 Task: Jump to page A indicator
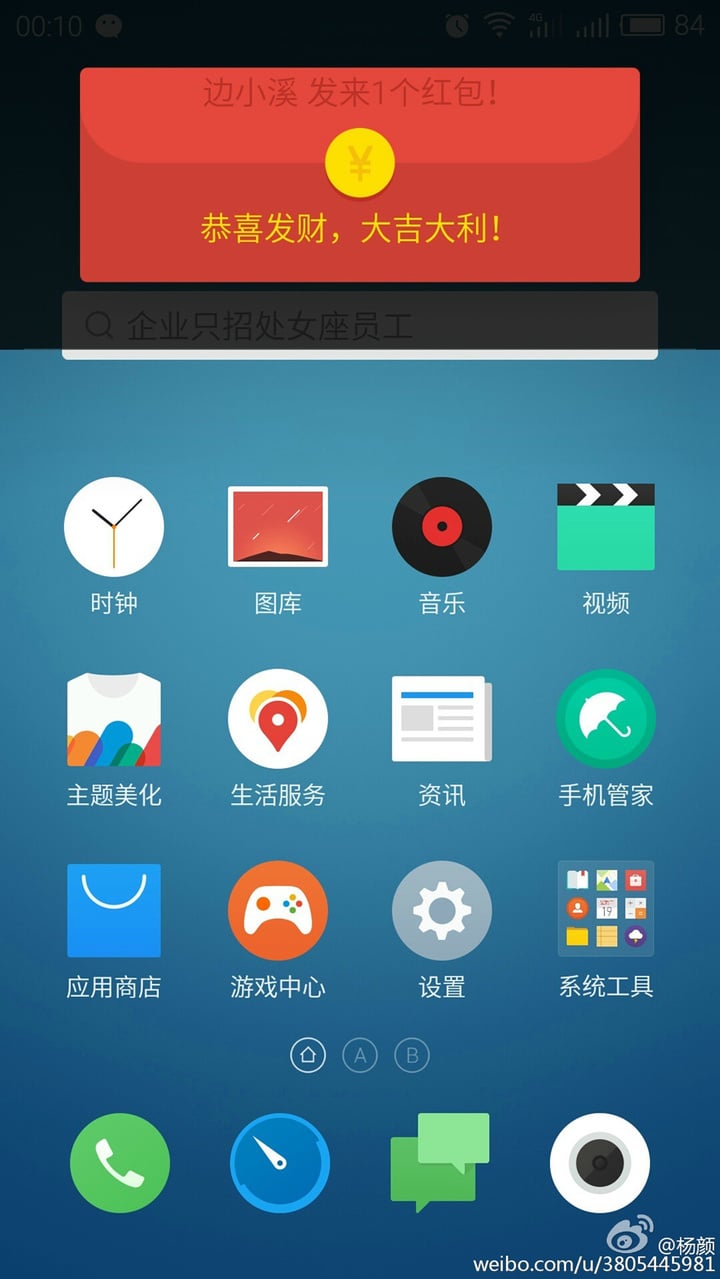click(360, 1055)
